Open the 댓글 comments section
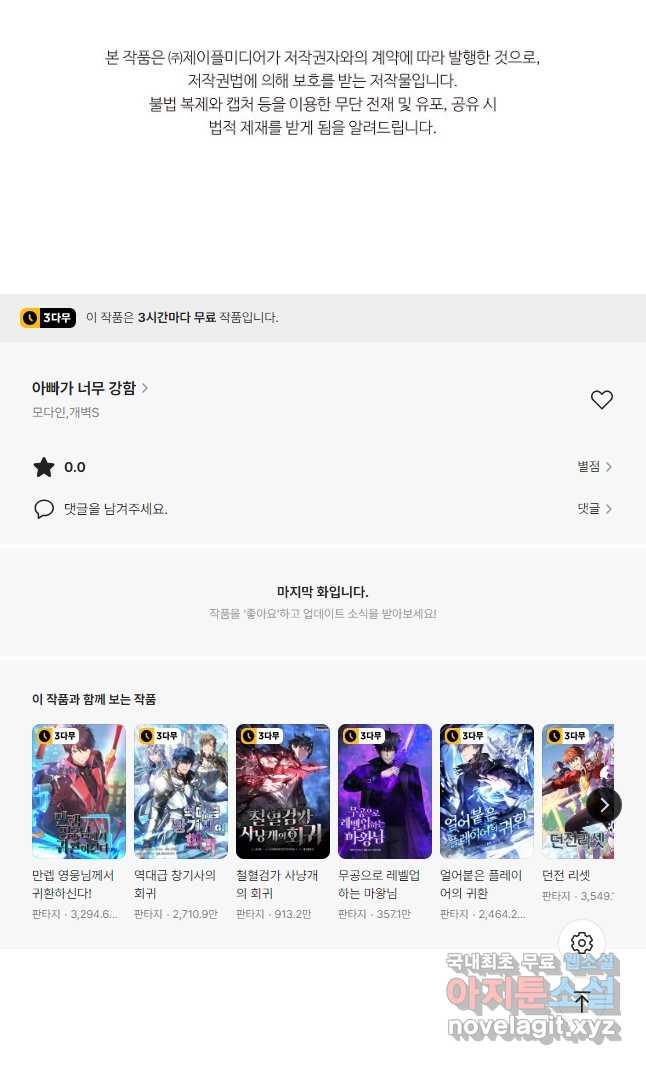Screen dimensions: 646x1065 (594, 509)
